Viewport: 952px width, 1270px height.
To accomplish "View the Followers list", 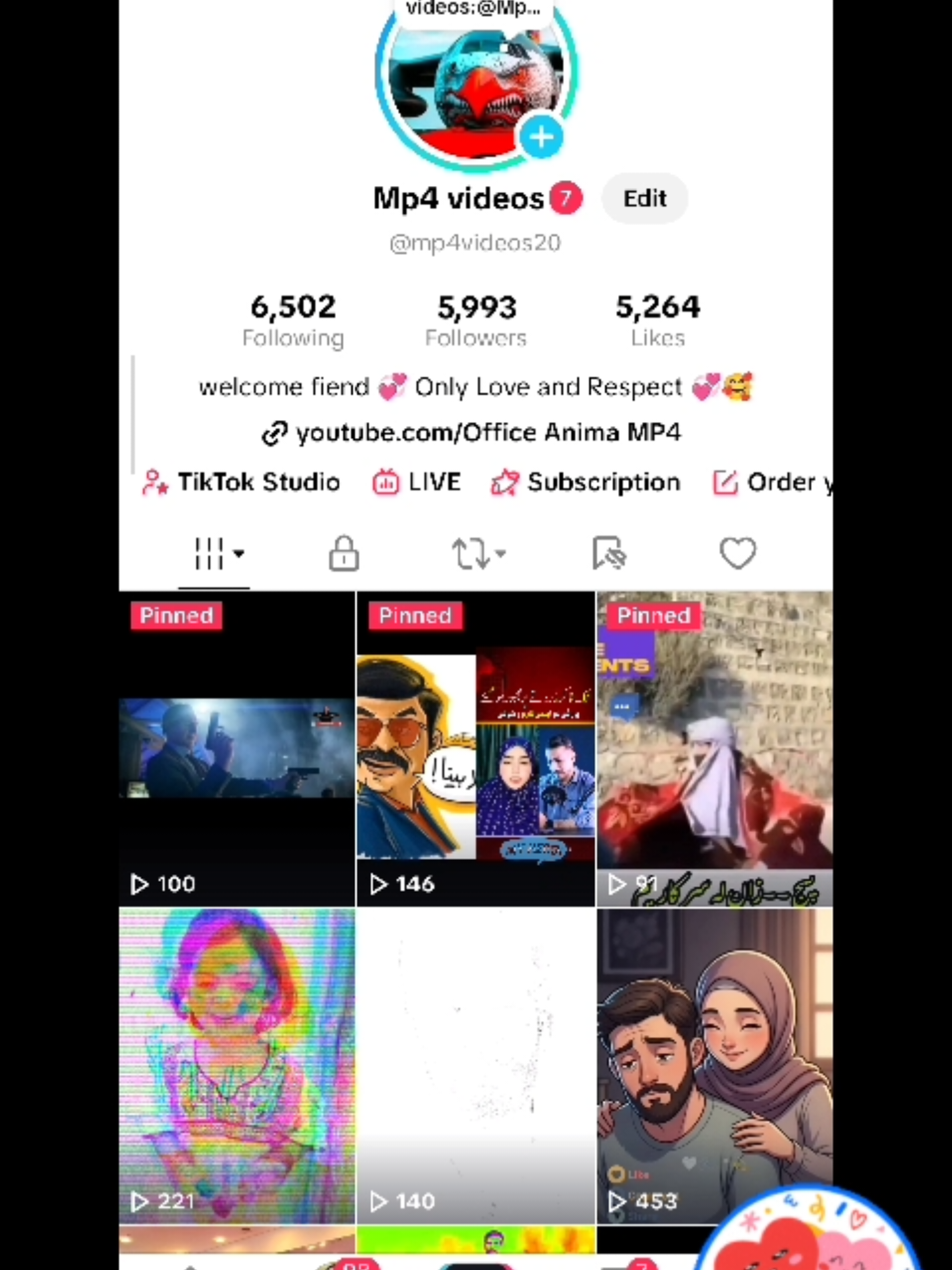I will pyautogui.click(x=476, y=320).
